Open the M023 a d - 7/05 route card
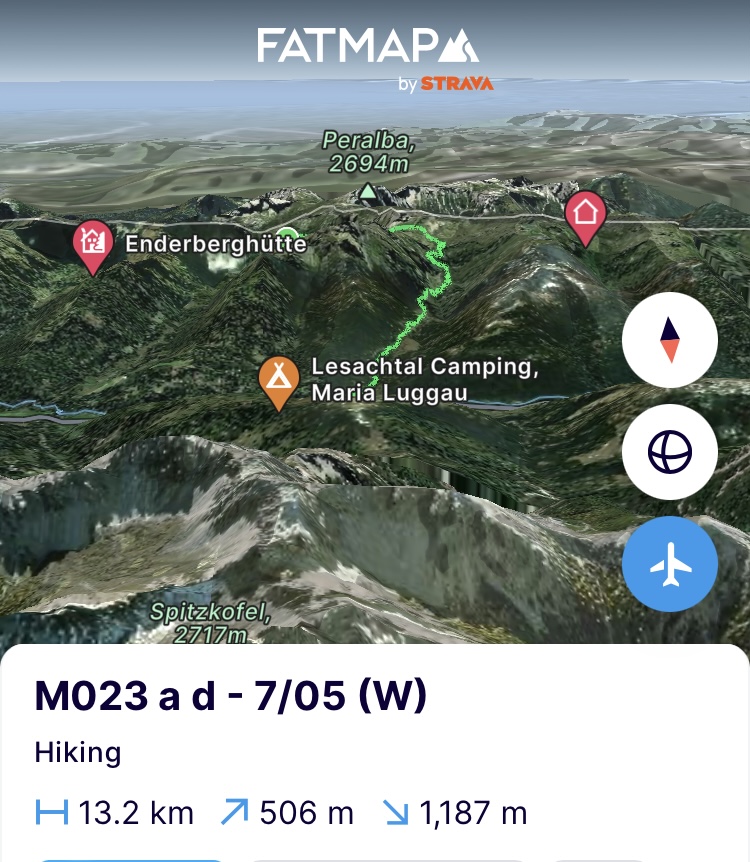 231,696
